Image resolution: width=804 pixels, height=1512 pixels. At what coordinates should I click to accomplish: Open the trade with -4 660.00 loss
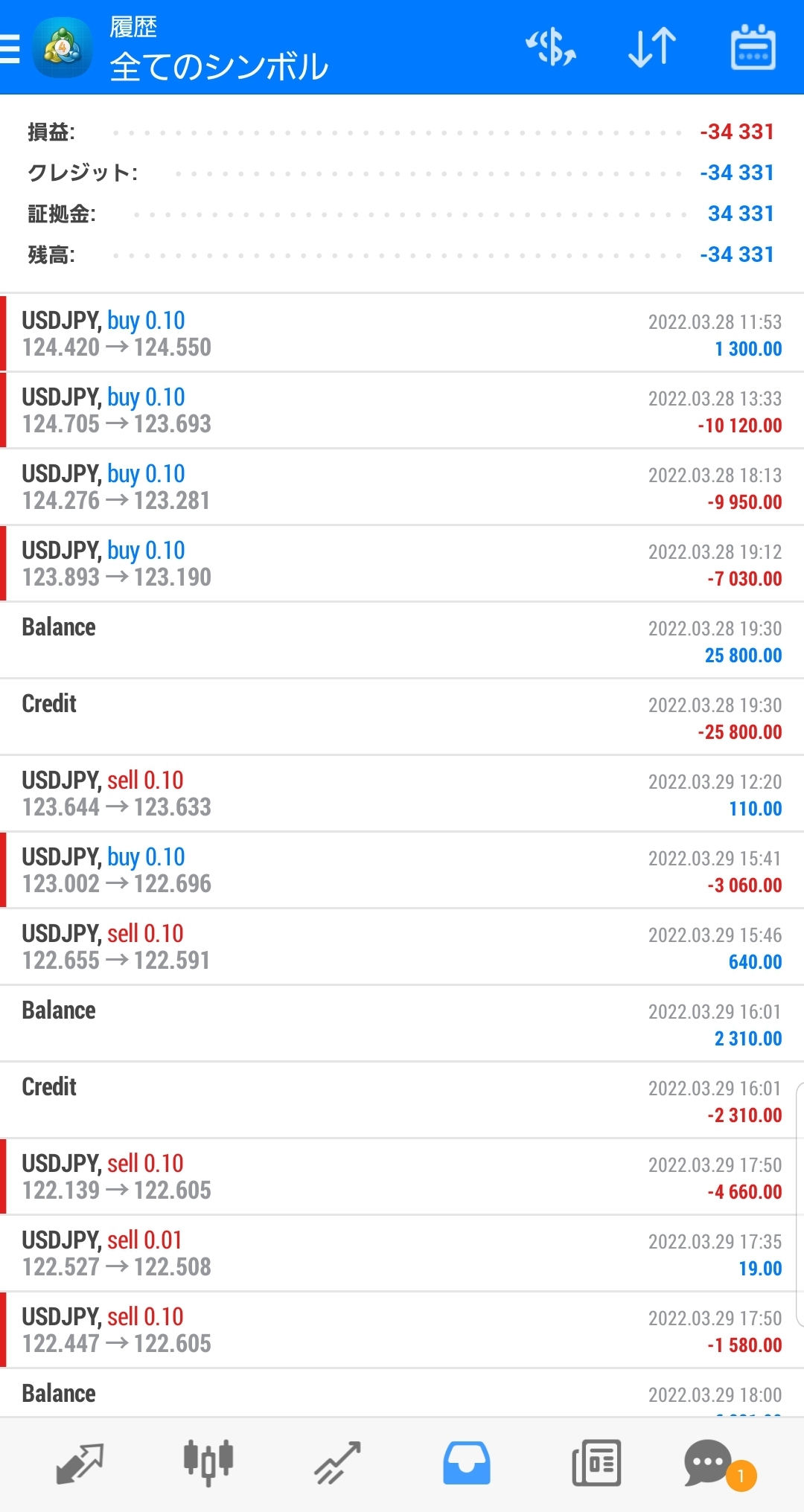coord(402,1176)
